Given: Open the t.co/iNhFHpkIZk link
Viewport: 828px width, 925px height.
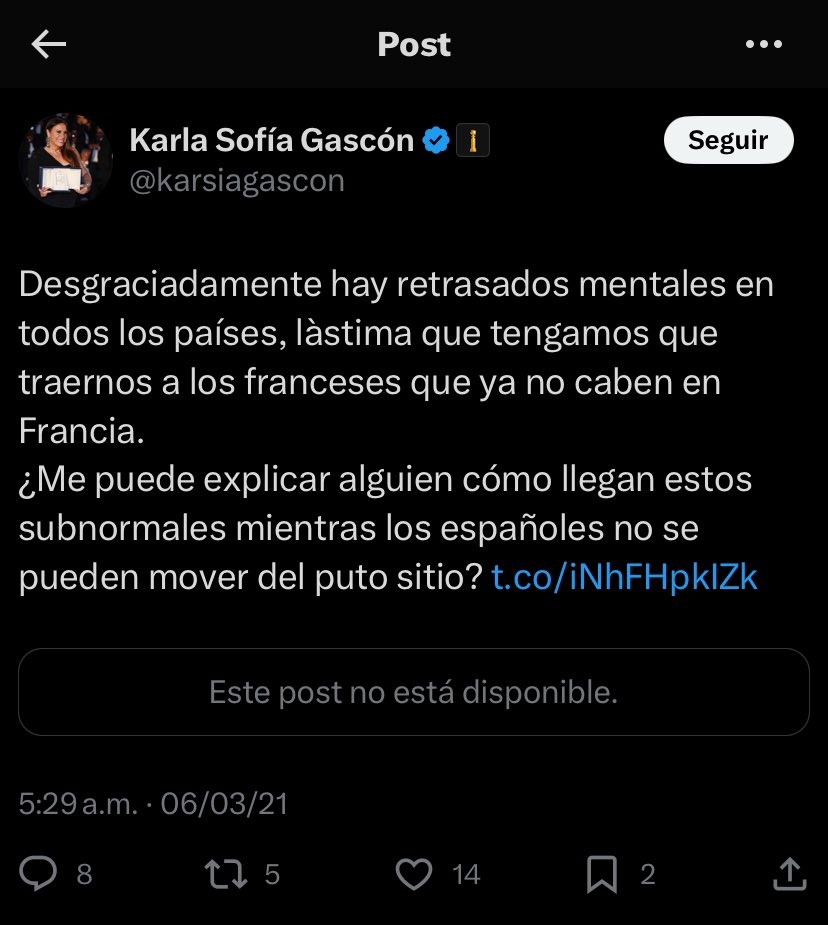Looking at the screenshot, I should [x=625, y=578].
